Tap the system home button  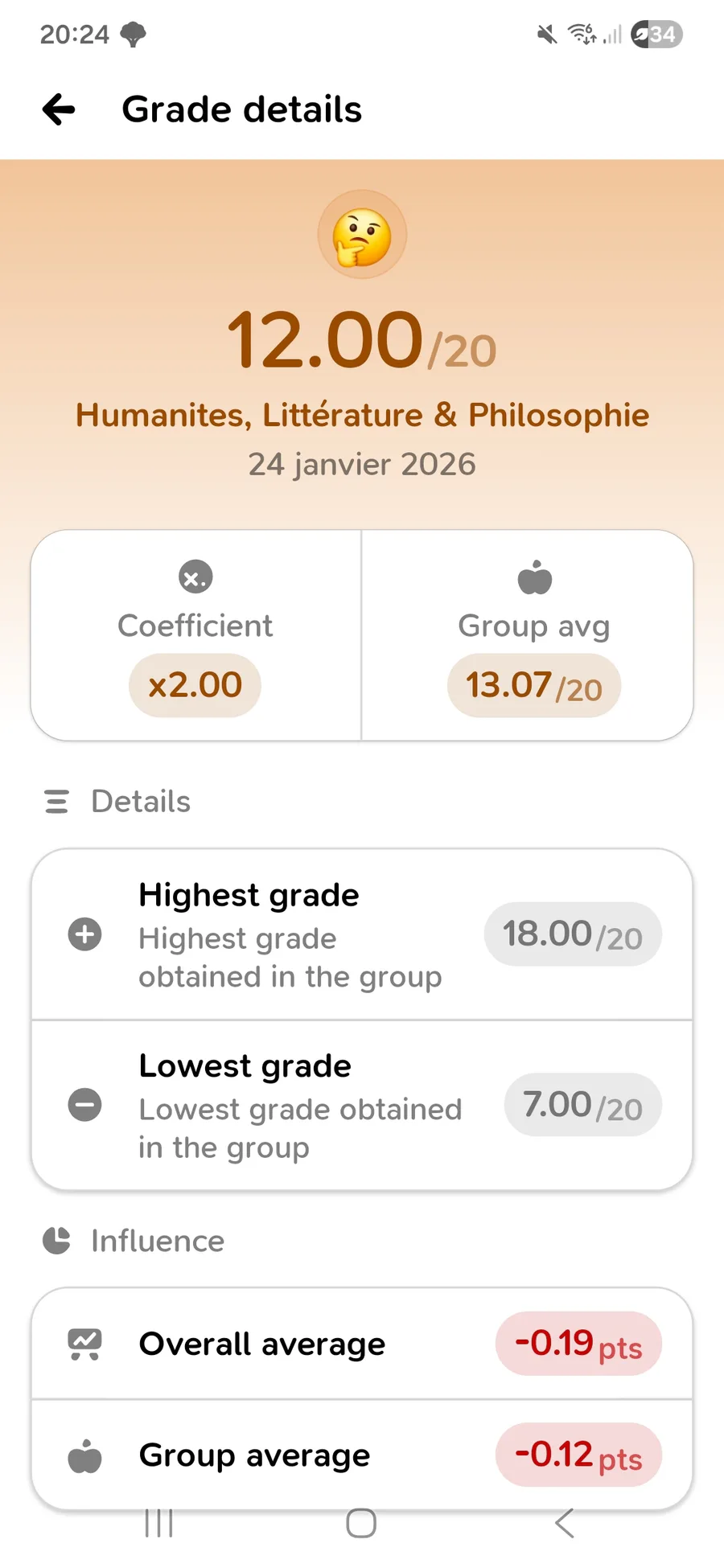[361, 1522]
